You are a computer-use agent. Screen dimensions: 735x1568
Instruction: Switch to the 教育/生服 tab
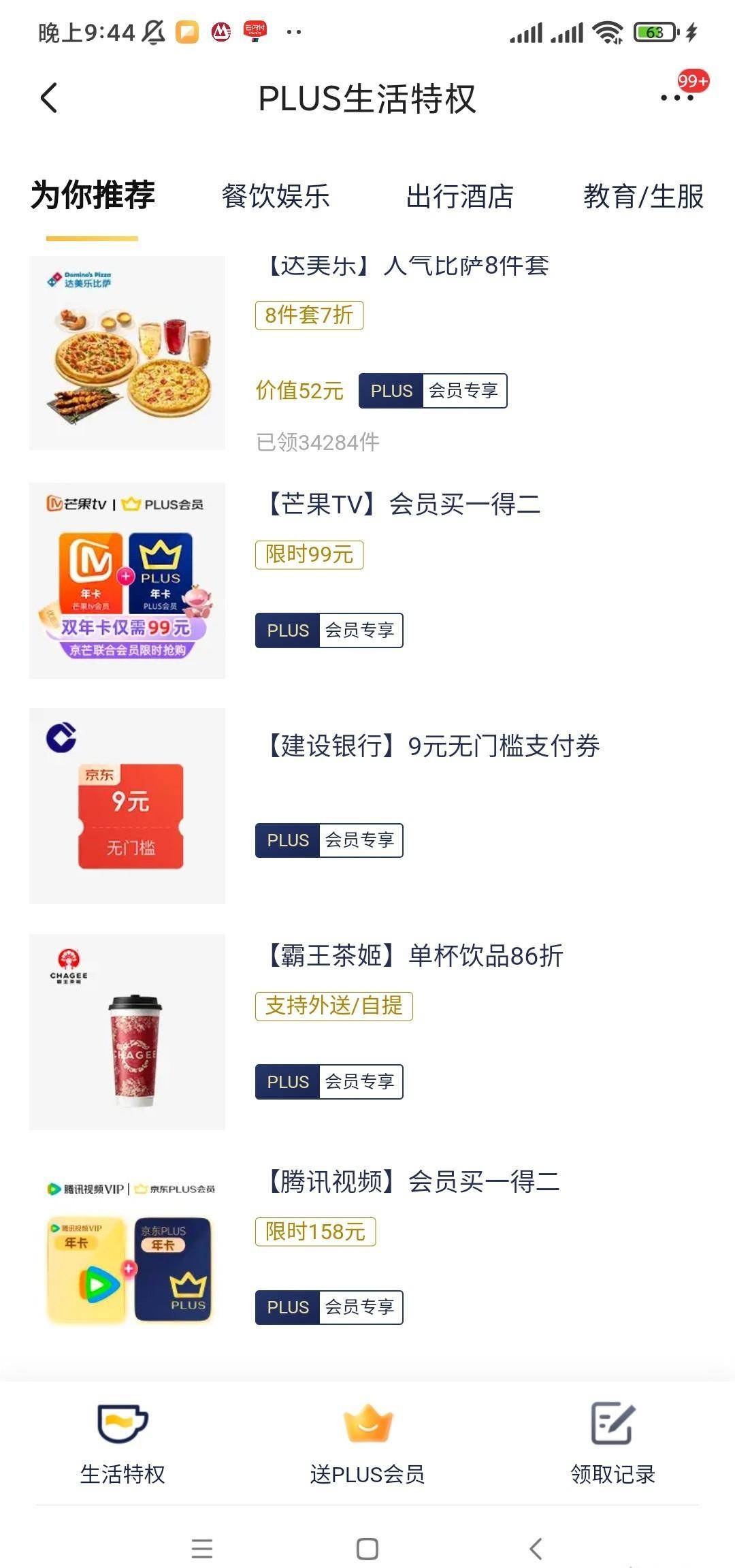coord(643,197)
